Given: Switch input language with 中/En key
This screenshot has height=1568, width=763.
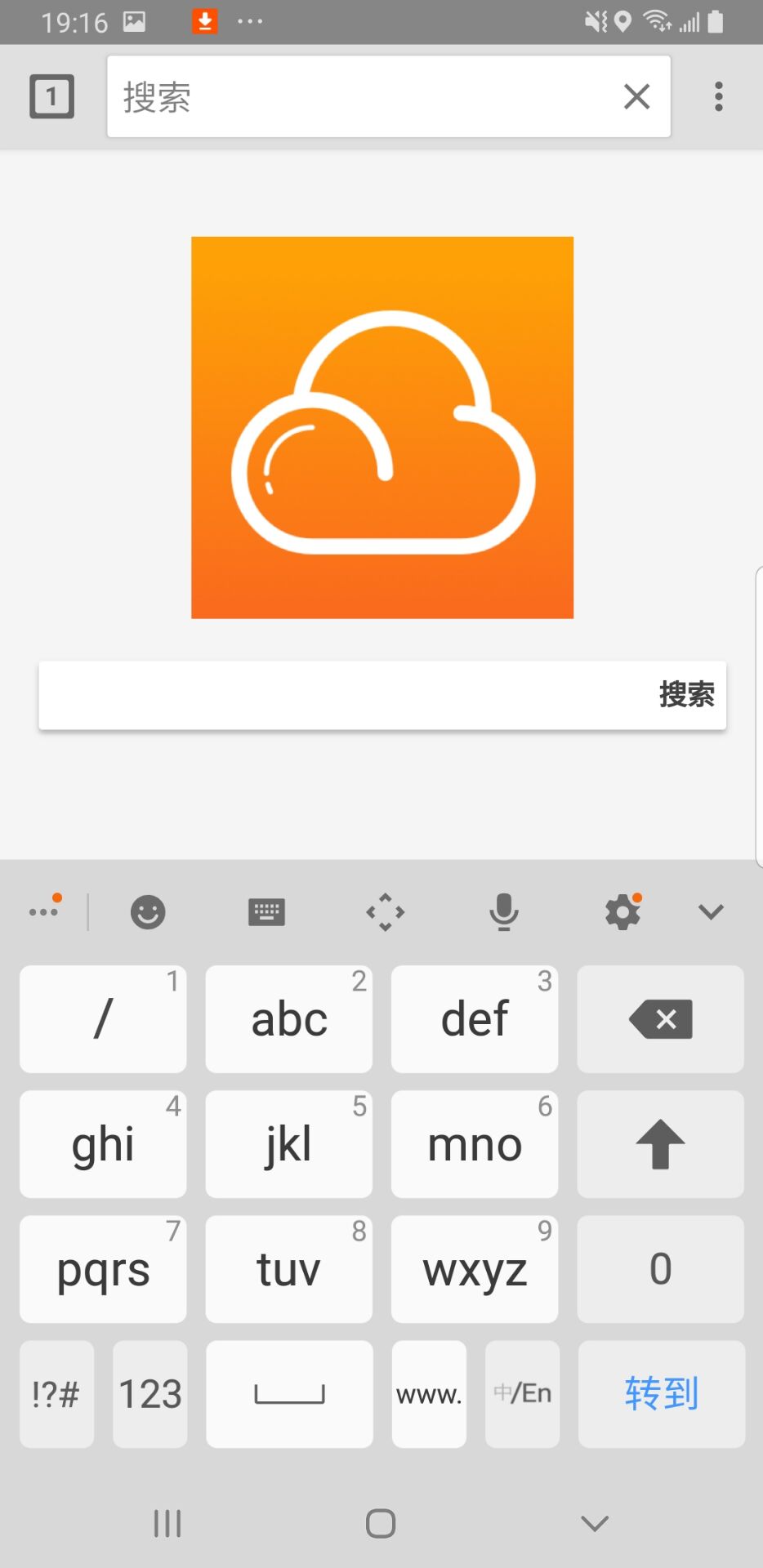Looking at the screenshot, I should coord(522,1393).
